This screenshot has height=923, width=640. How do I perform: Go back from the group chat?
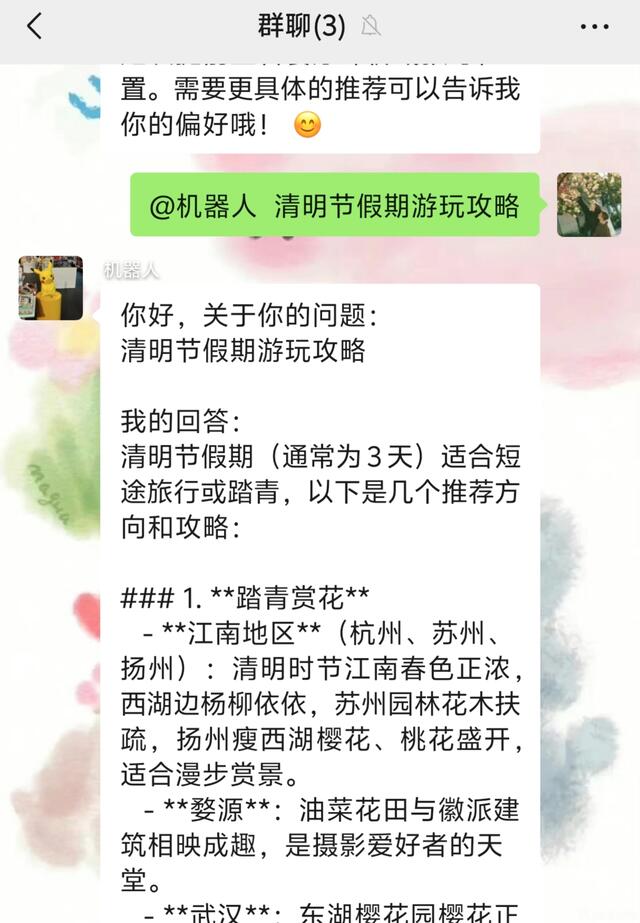click(35, 27)
